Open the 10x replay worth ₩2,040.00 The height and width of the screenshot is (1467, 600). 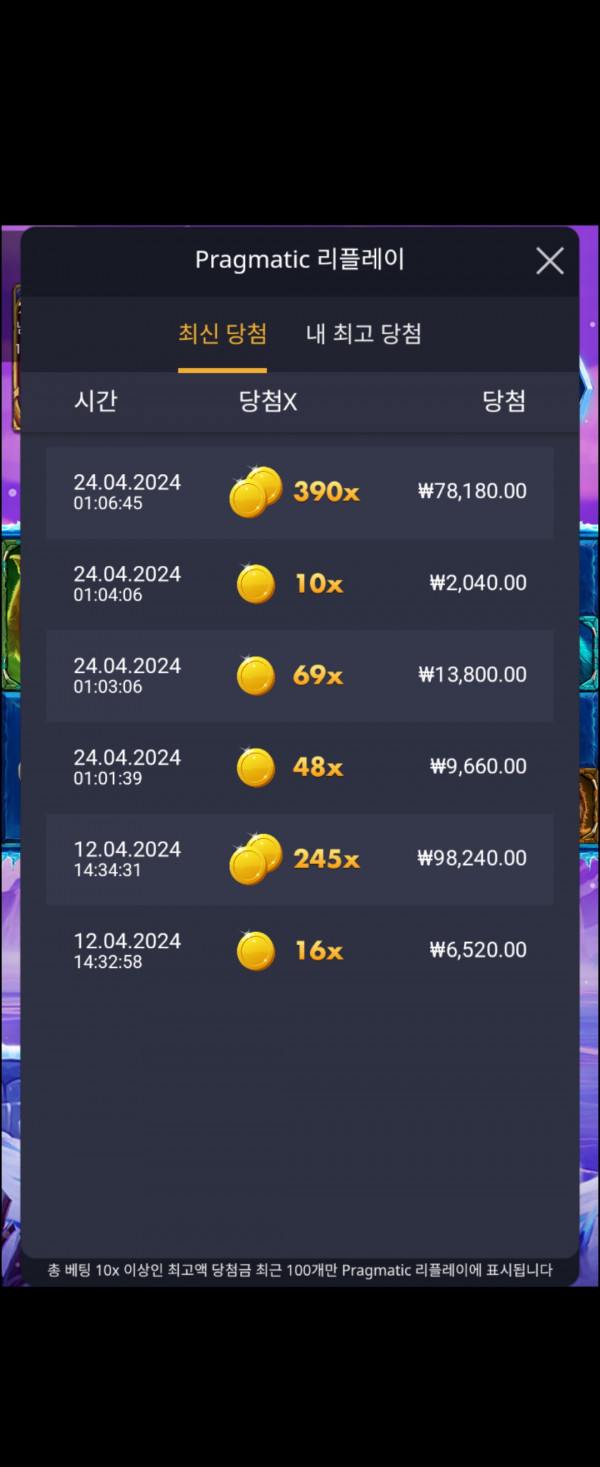tap(300, 584)
